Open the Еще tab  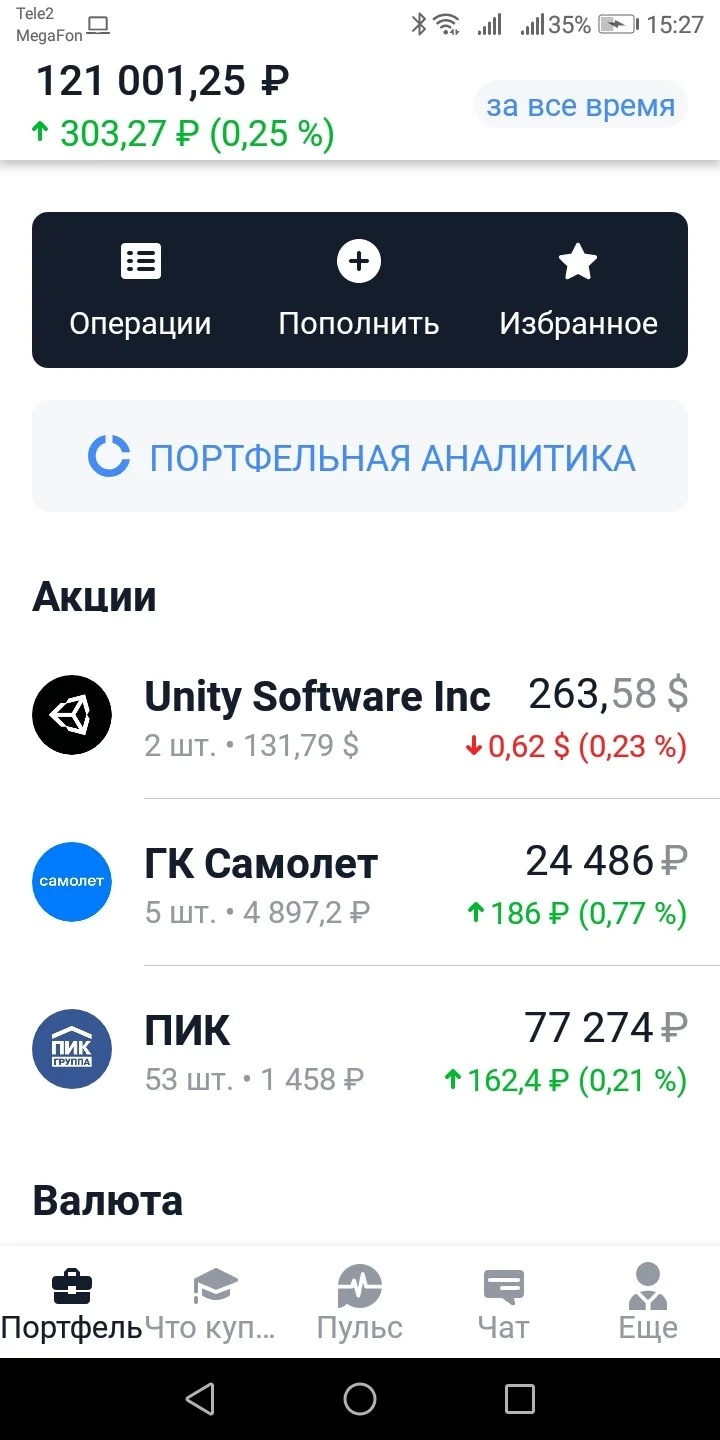(648, 1303)
